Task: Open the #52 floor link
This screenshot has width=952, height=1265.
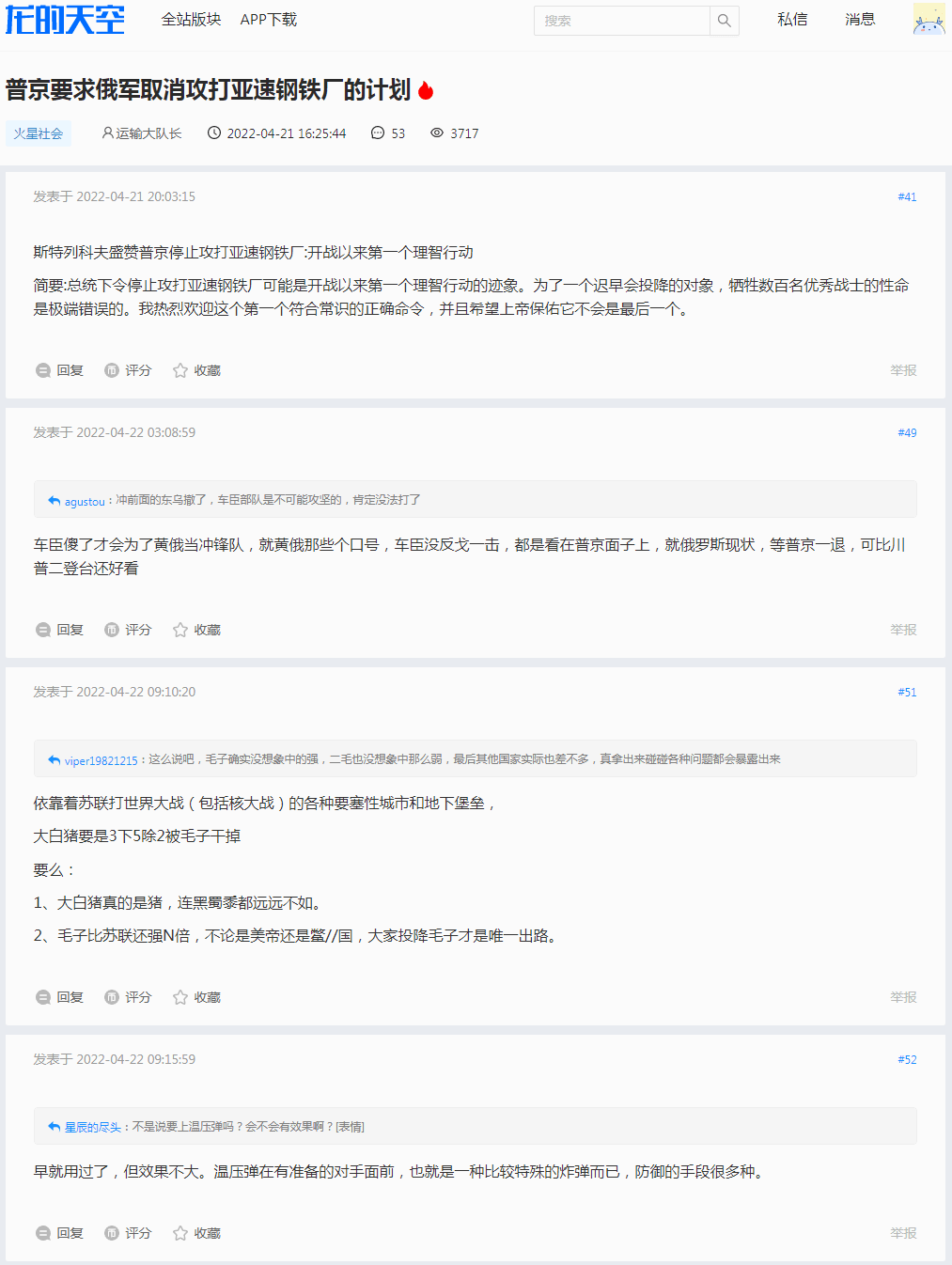Action: point(906,1059)
